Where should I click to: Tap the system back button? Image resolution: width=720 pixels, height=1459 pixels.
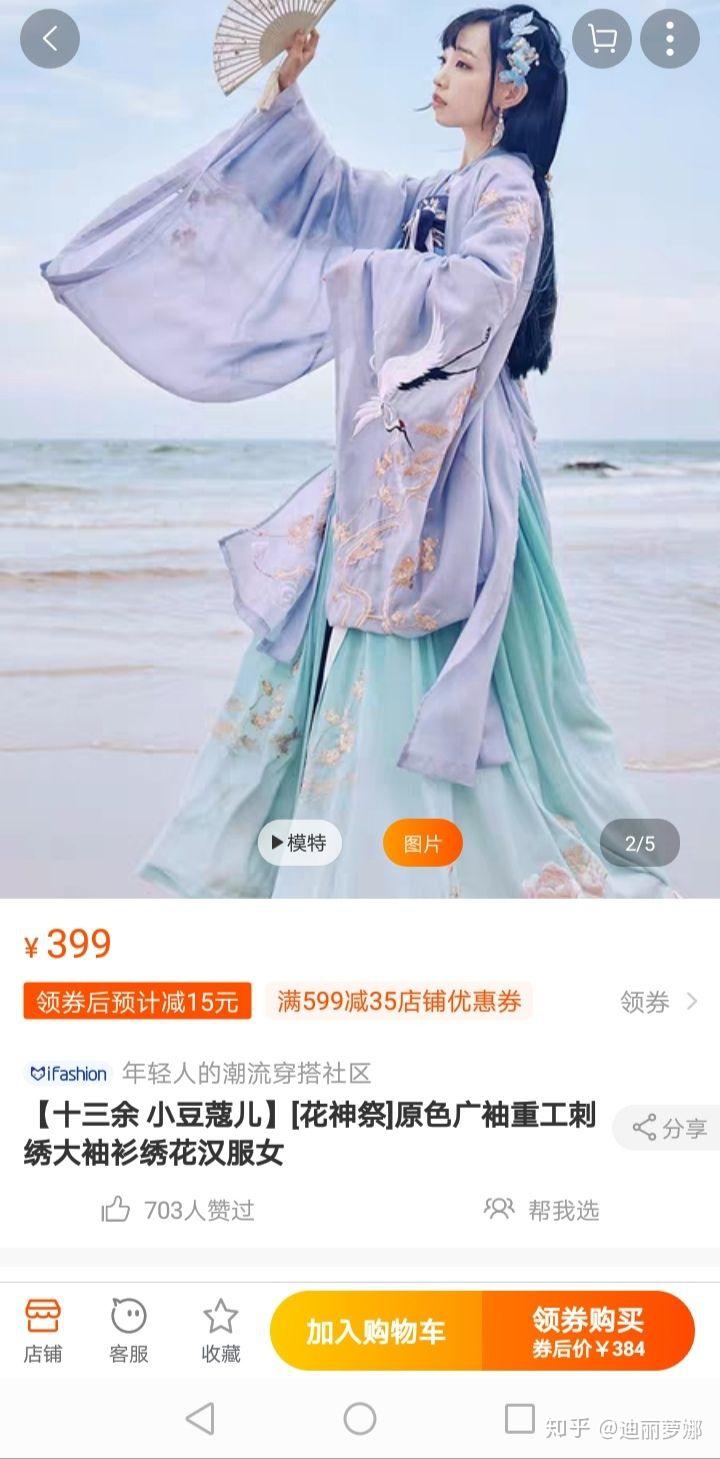click(200, 1418)
